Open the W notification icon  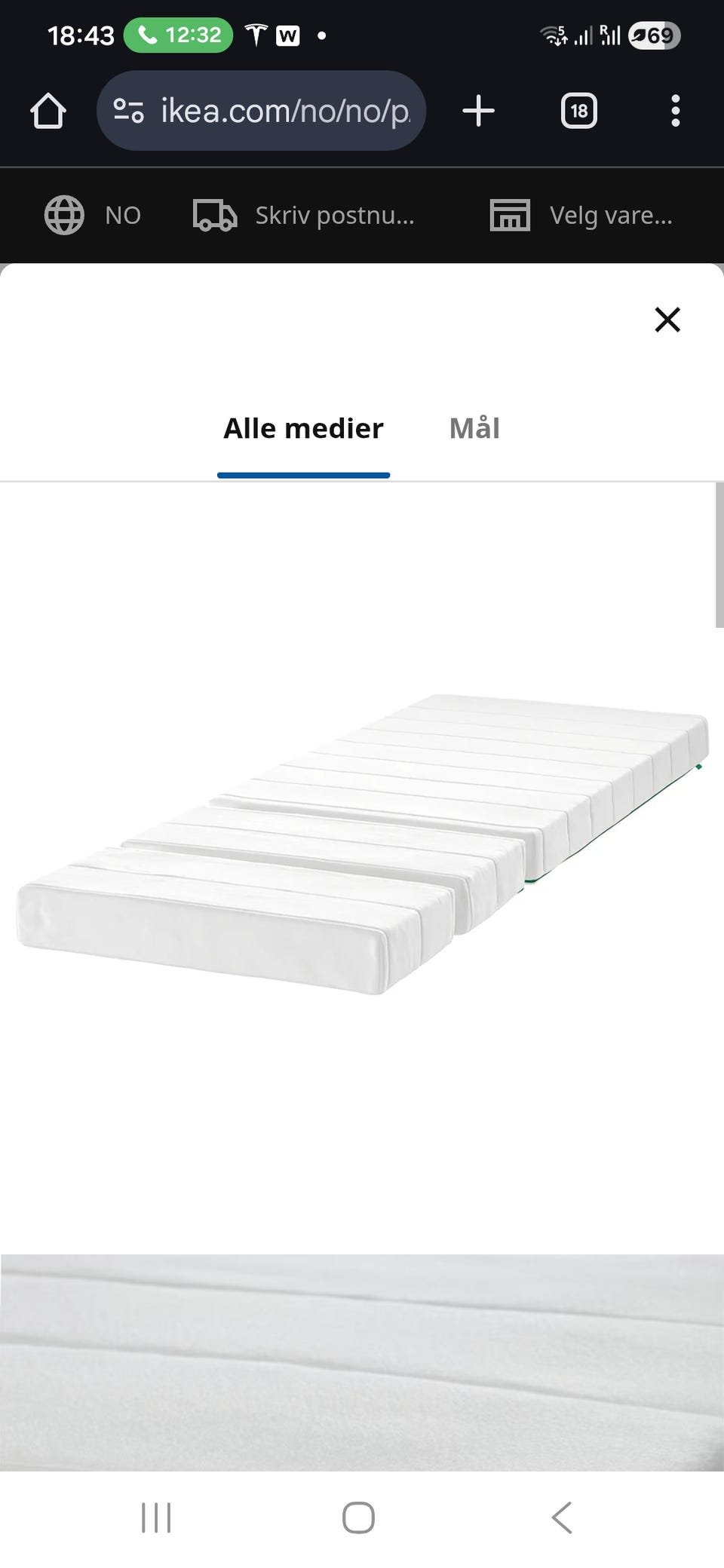287,35
